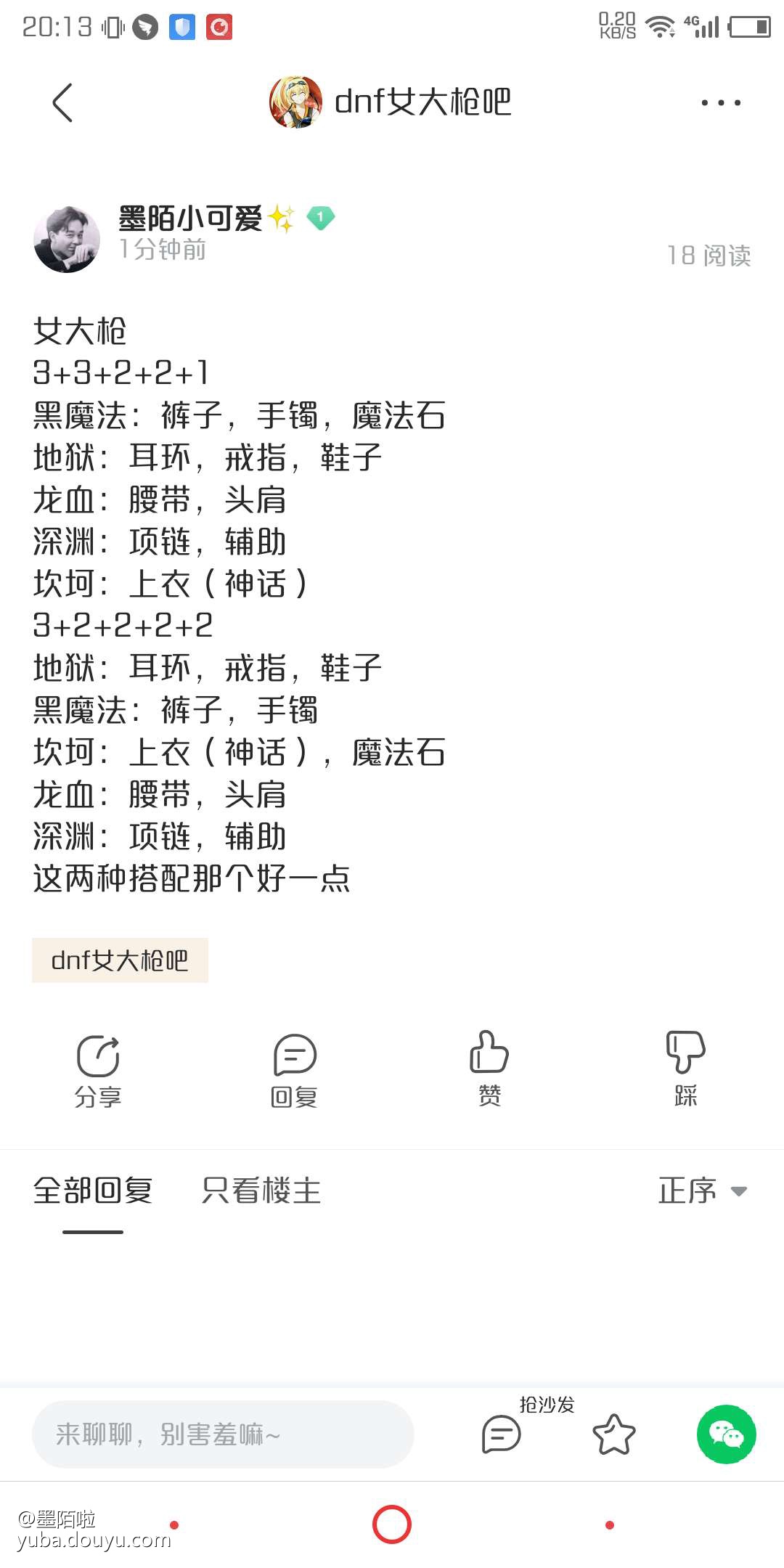Reply to the post with 回复
The width and height of the screenshot is (784, 1568).
[294, 1071]
